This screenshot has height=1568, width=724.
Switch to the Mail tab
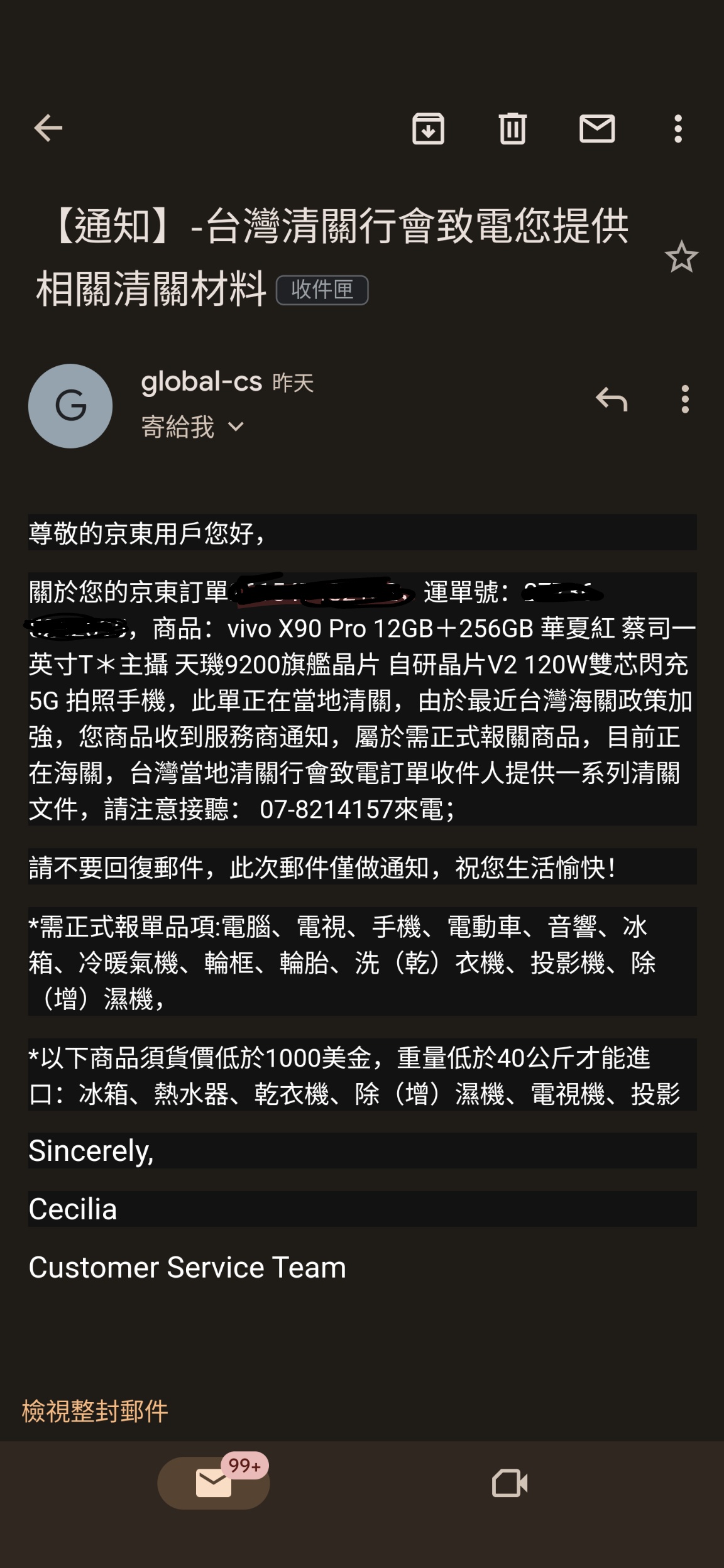coord(214,1483)
